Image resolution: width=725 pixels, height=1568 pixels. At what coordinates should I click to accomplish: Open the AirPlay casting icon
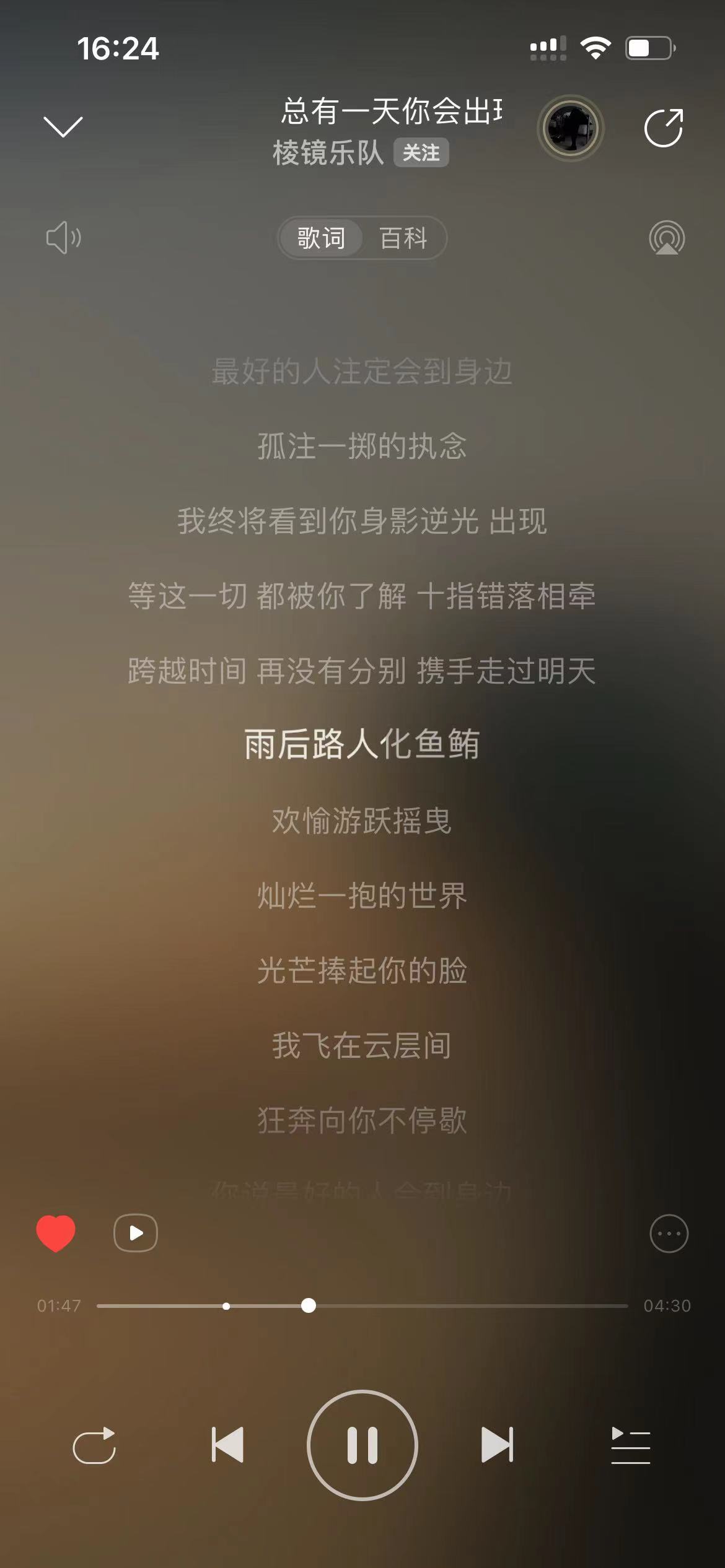666,238
